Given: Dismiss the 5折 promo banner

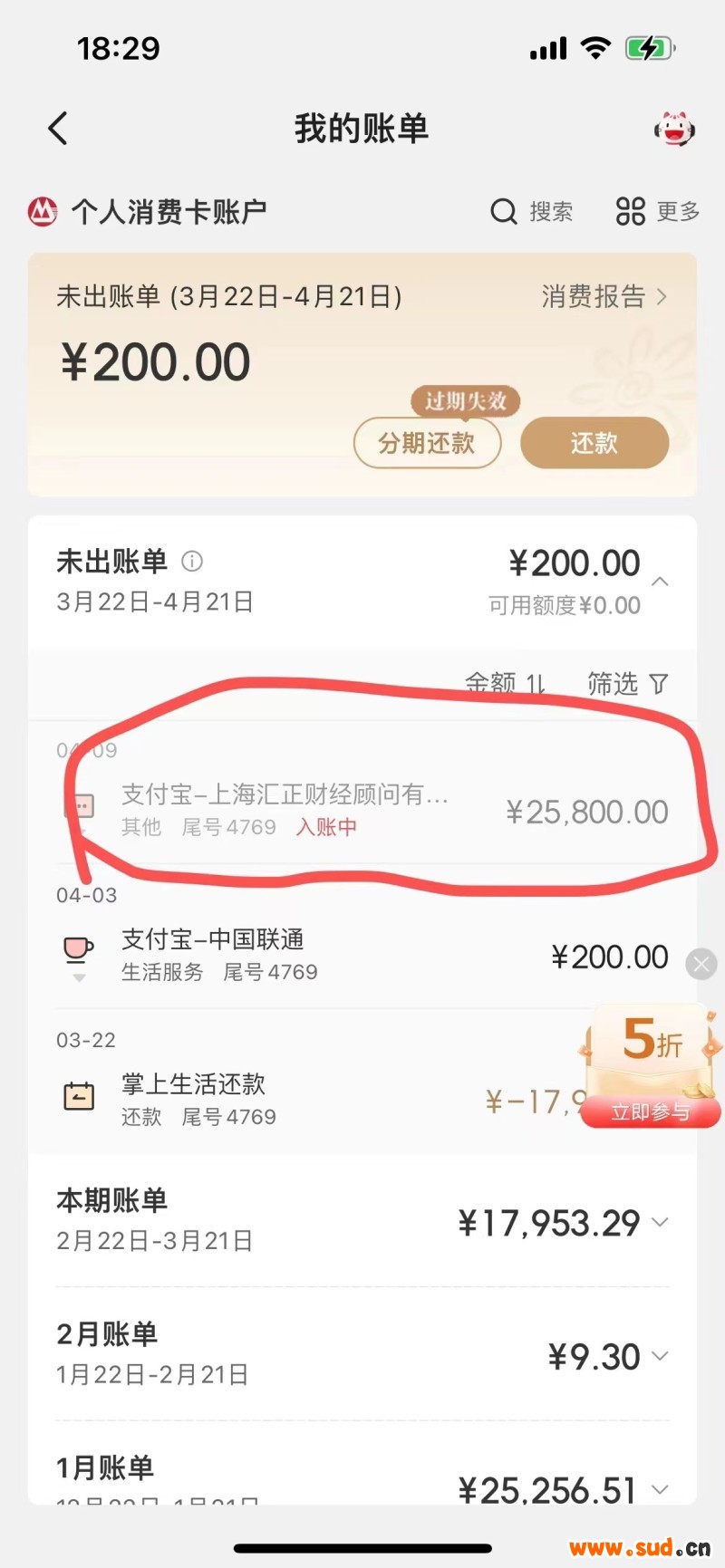Looking at the screenshot, I should coord(701,964).
